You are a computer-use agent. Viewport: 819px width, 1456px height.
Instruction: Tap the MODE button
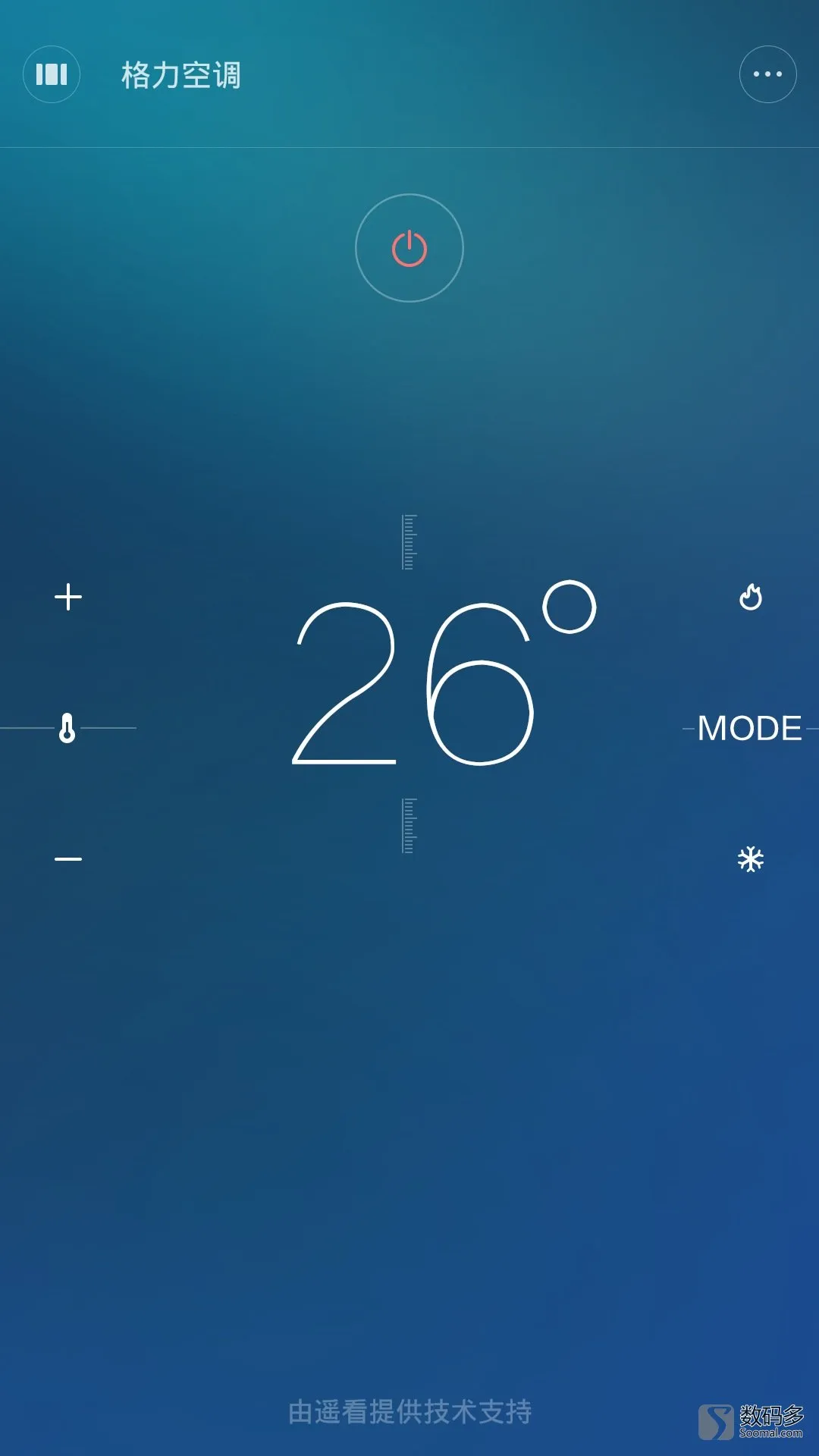point(749,729)
